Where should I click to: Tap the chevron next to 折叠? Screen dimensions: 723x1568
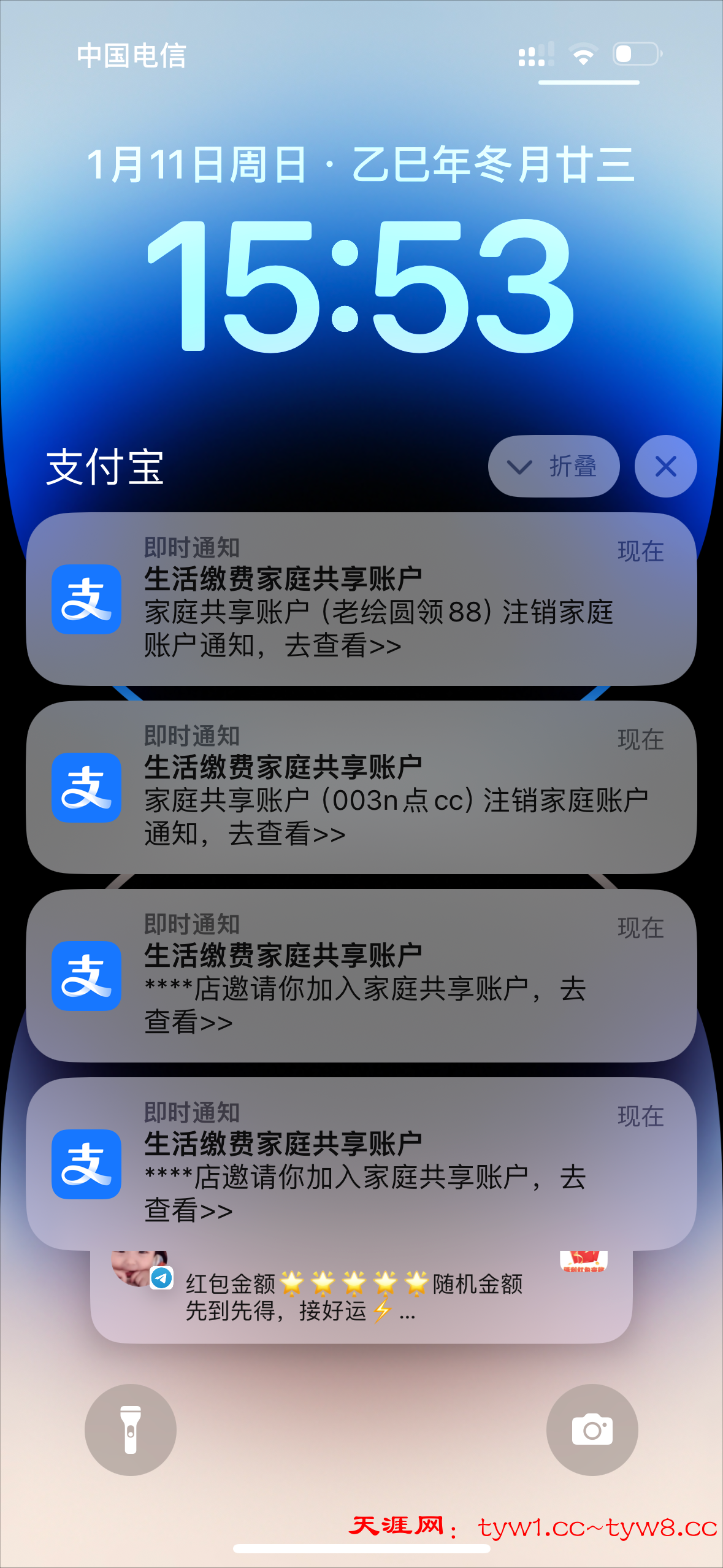coord(519,467)
